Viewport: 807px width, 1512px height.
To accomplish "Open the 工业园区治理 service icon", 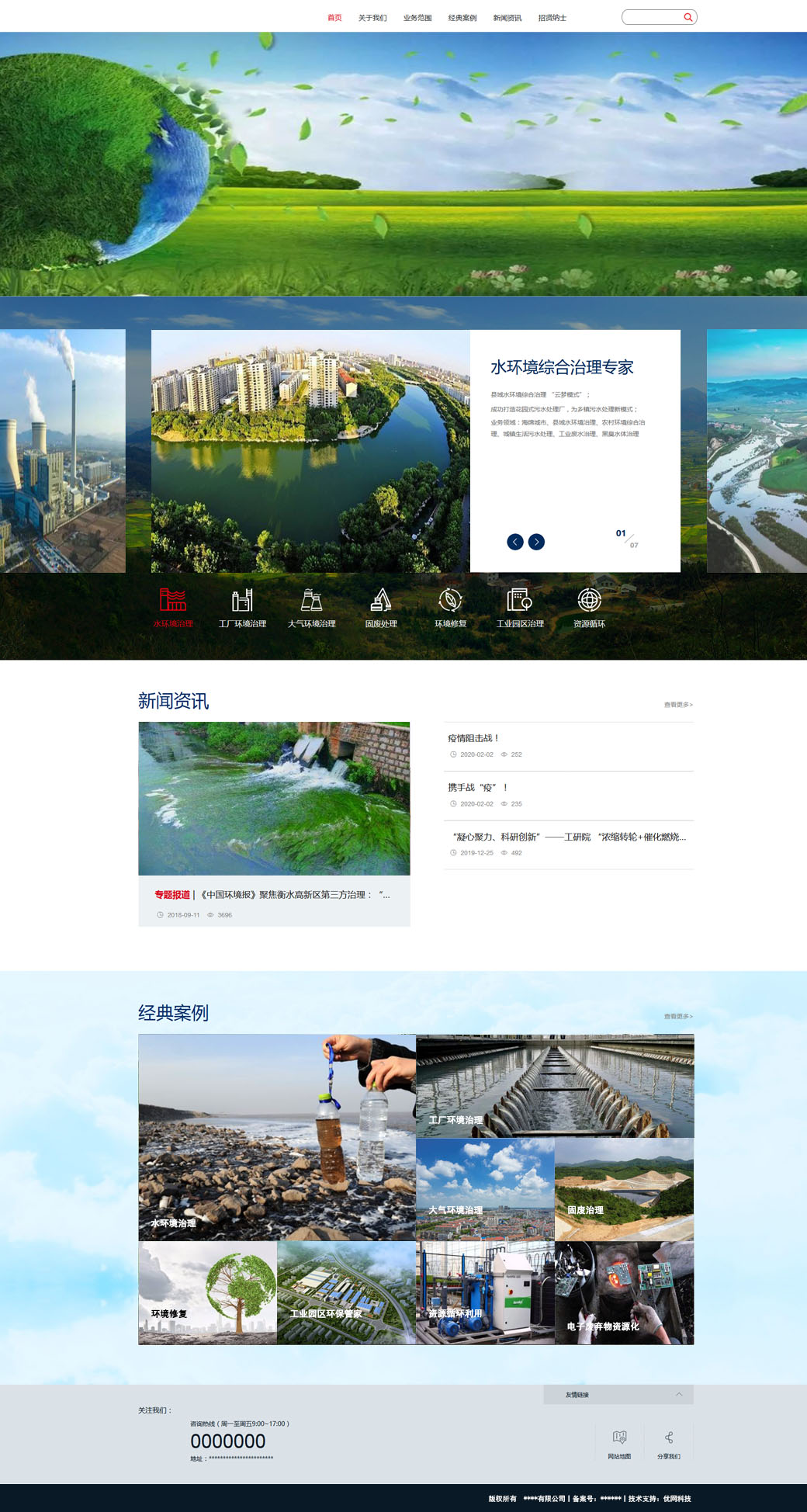I will pos(518,599).
